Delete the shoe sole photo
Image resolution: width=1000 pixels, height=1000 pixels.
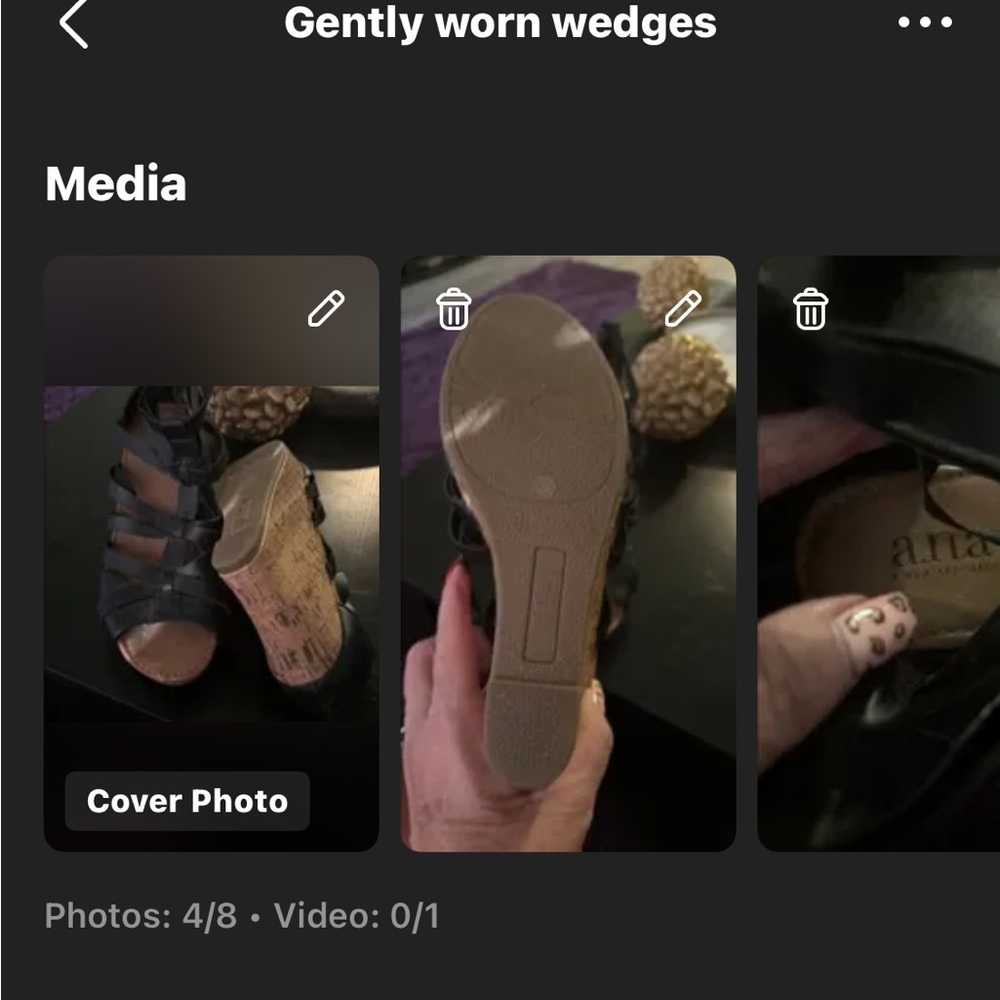[454, 309]
